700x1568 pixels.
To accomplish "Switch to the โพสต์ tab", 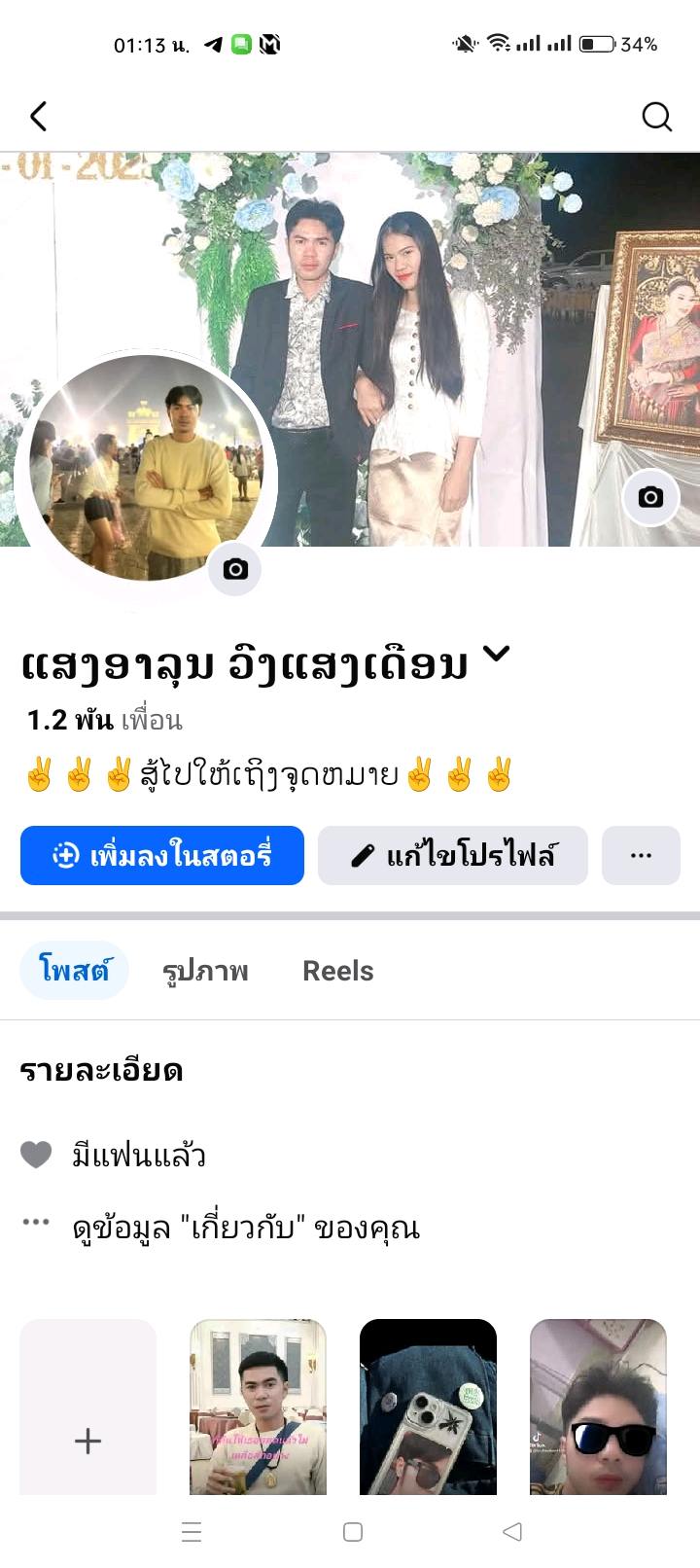I will point(74,971).
